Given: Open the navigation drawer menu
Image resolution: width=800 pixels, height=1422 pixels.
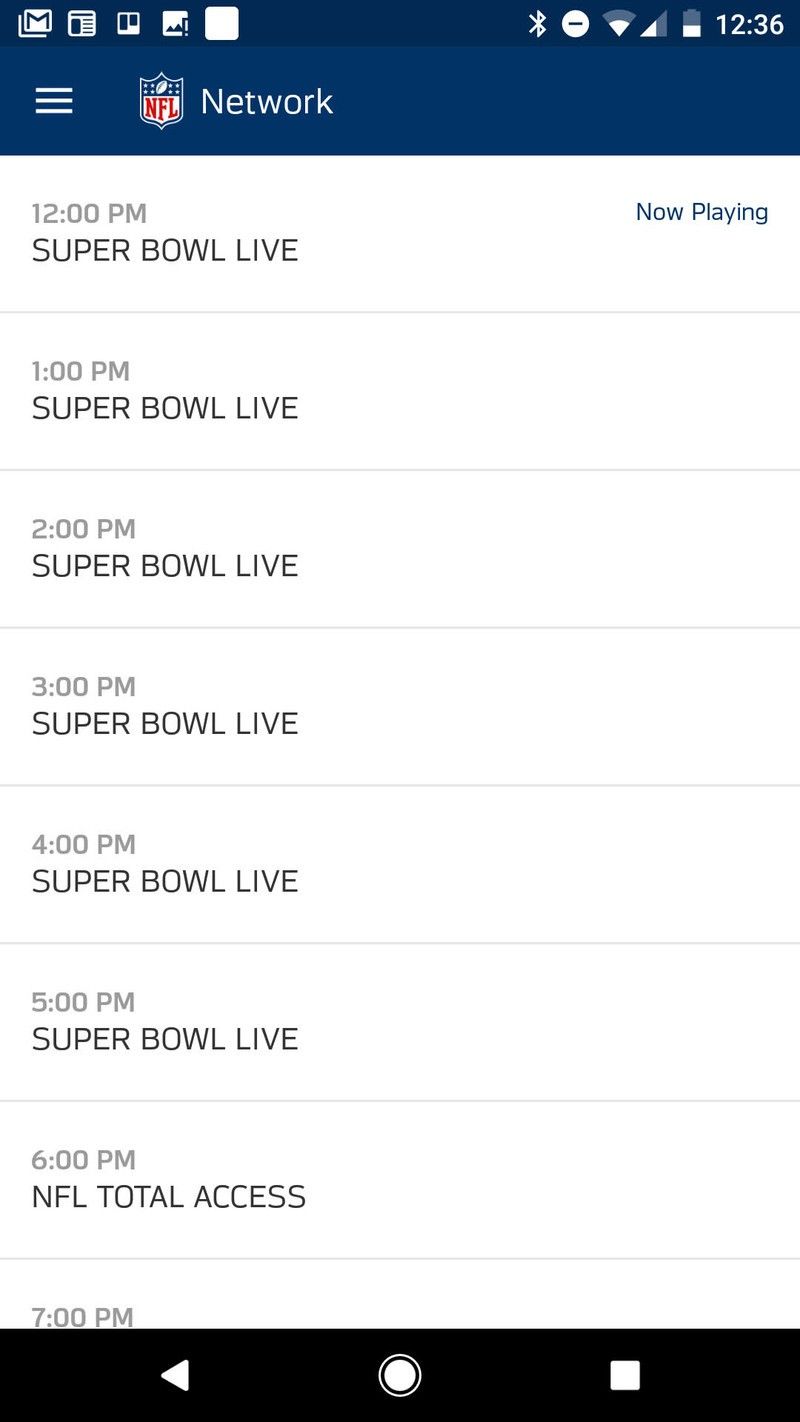Looking at the screenshot, I should [x=53, y=100].
